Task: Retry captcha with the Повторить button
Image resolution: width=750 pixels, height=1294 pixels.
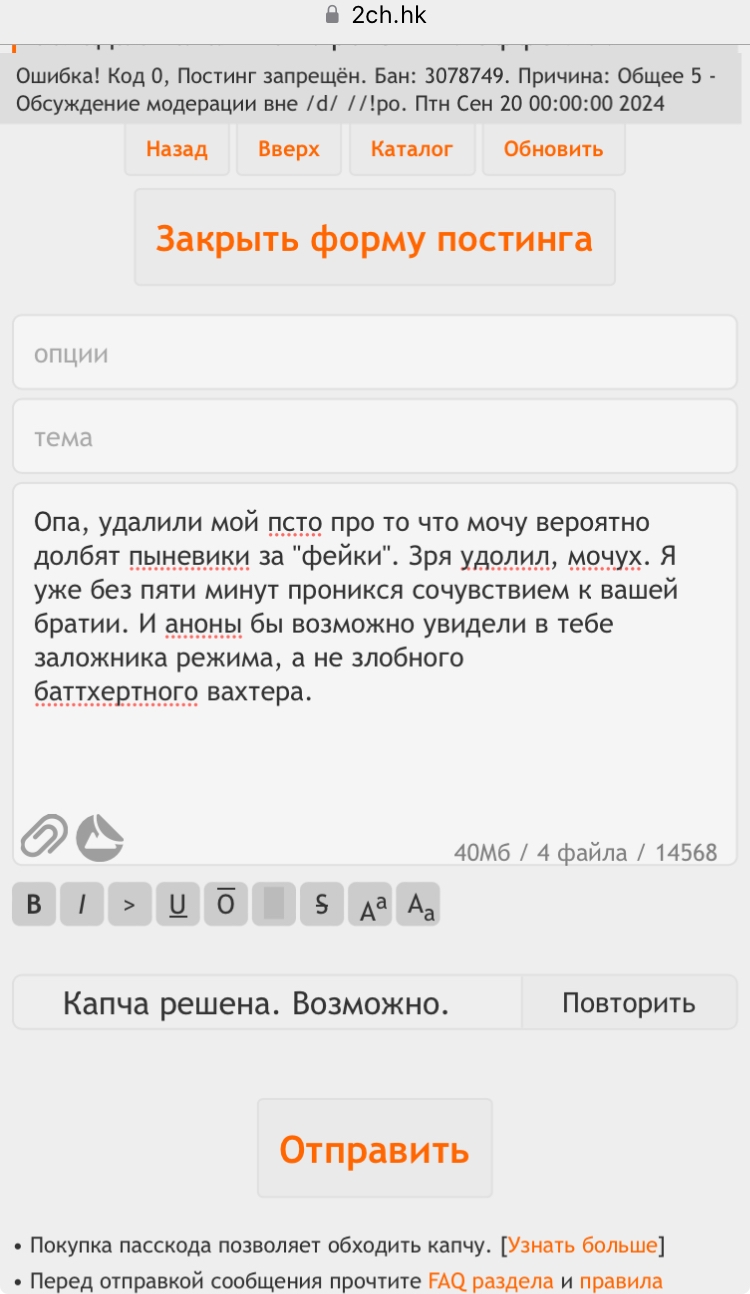Action: click(x=628, y=1003)
